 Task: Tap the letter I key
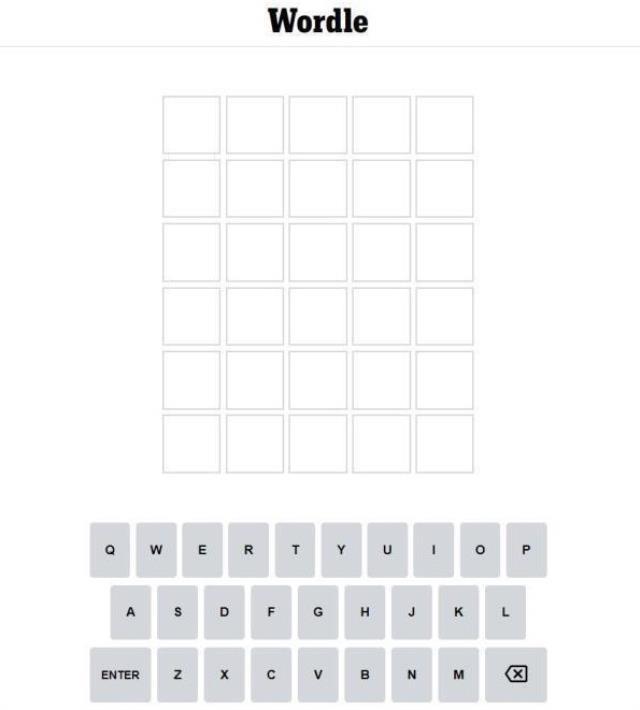click(433, 550)
